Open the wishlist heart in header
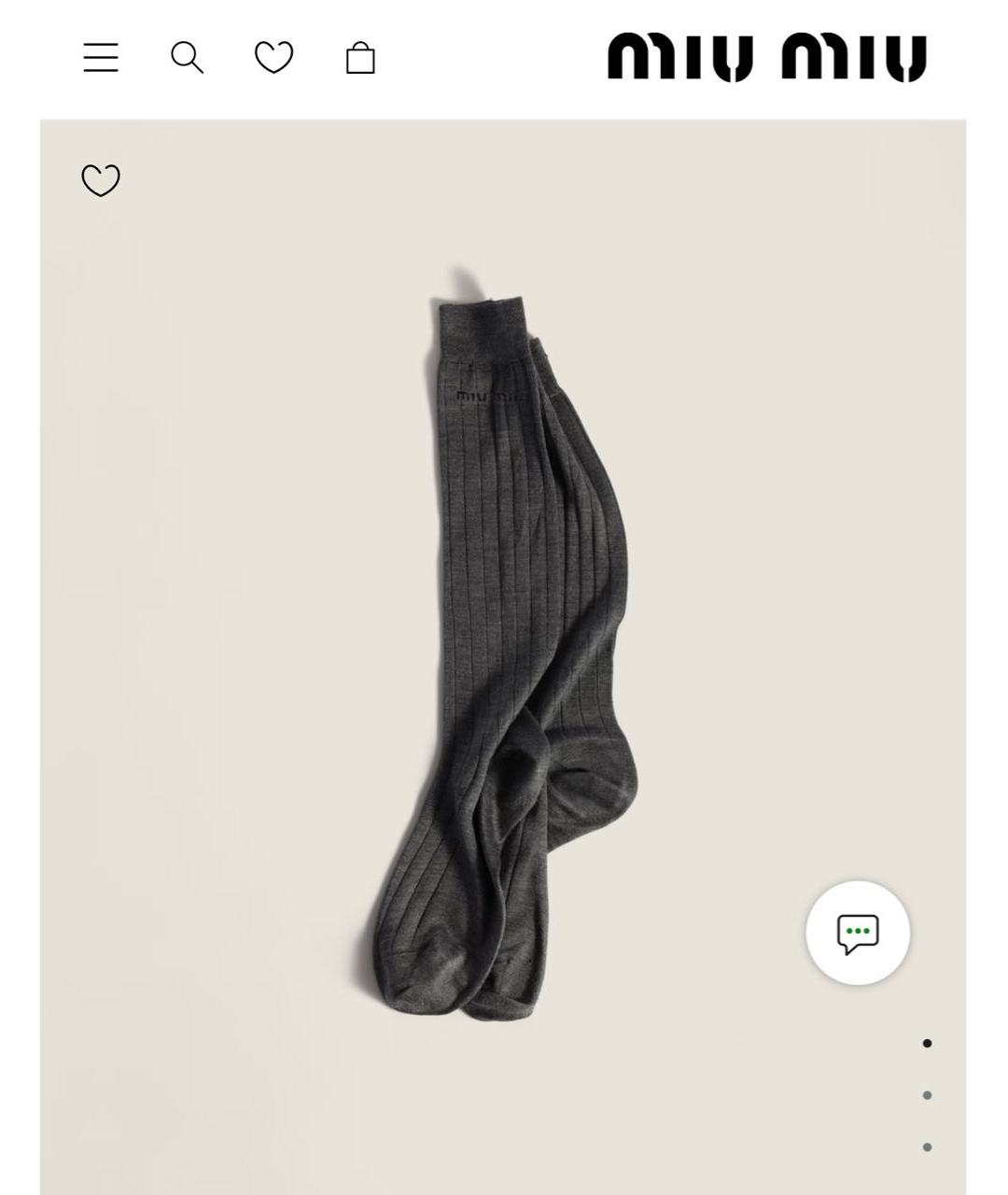The width and height of the screenshot is (1008, 1195). (x=273, y=58)
